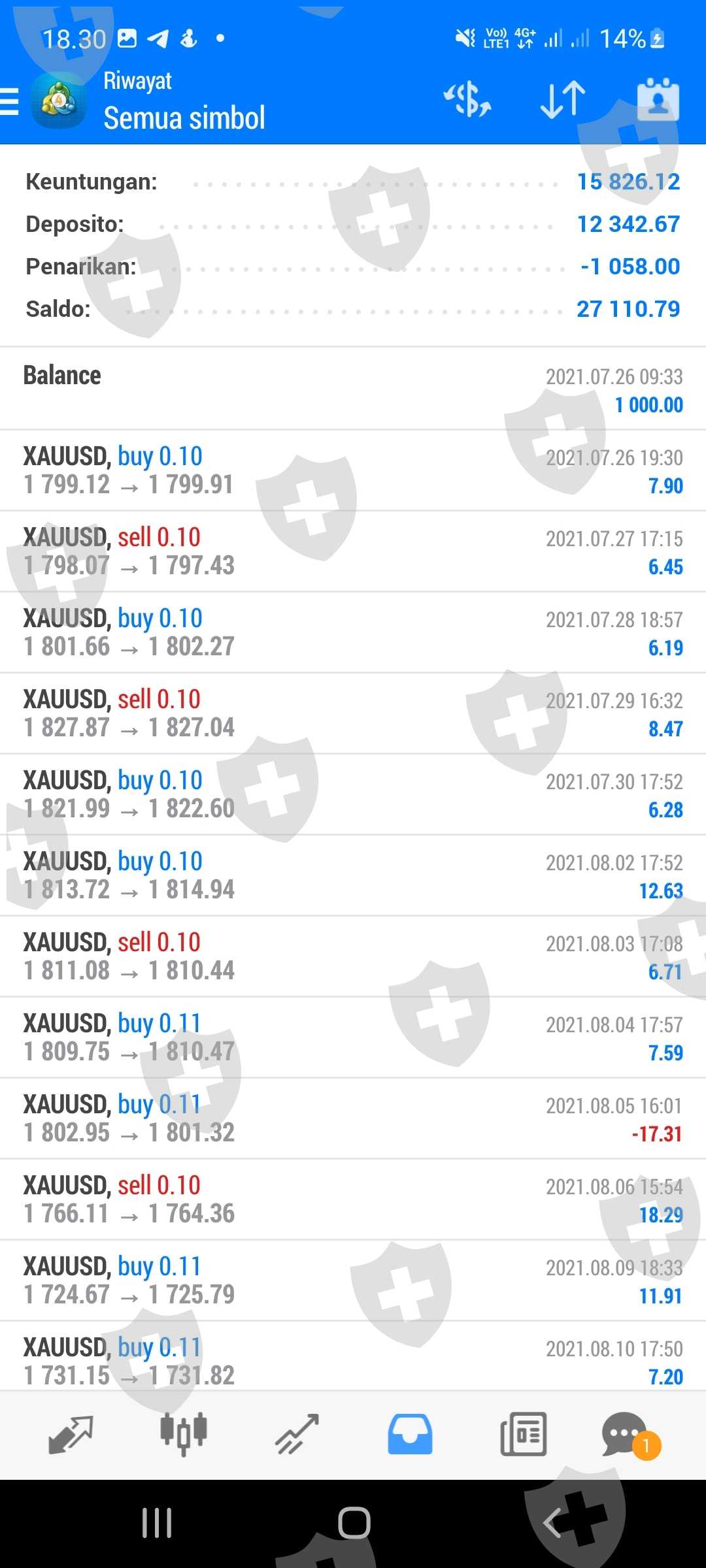The width and height of the screenshot is (706, 1568).
Task: Tap the XAUUSD buy at 1 724.67
Action: click(x=353, y=1281)
